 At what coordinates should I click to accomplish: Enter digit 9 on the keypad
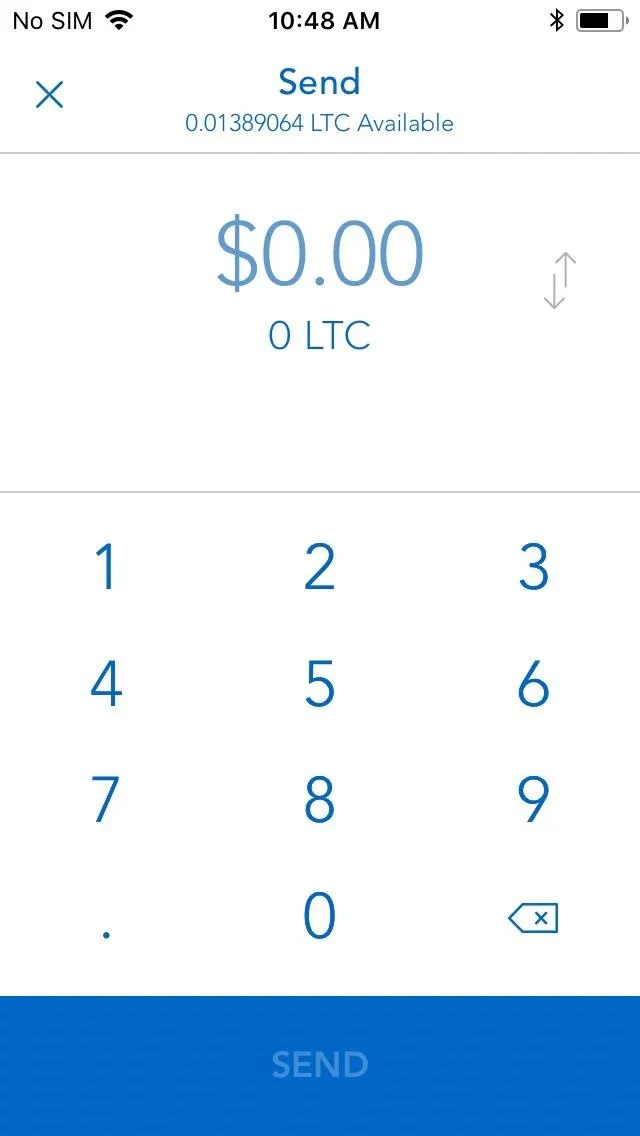click(x=533, y=800)
